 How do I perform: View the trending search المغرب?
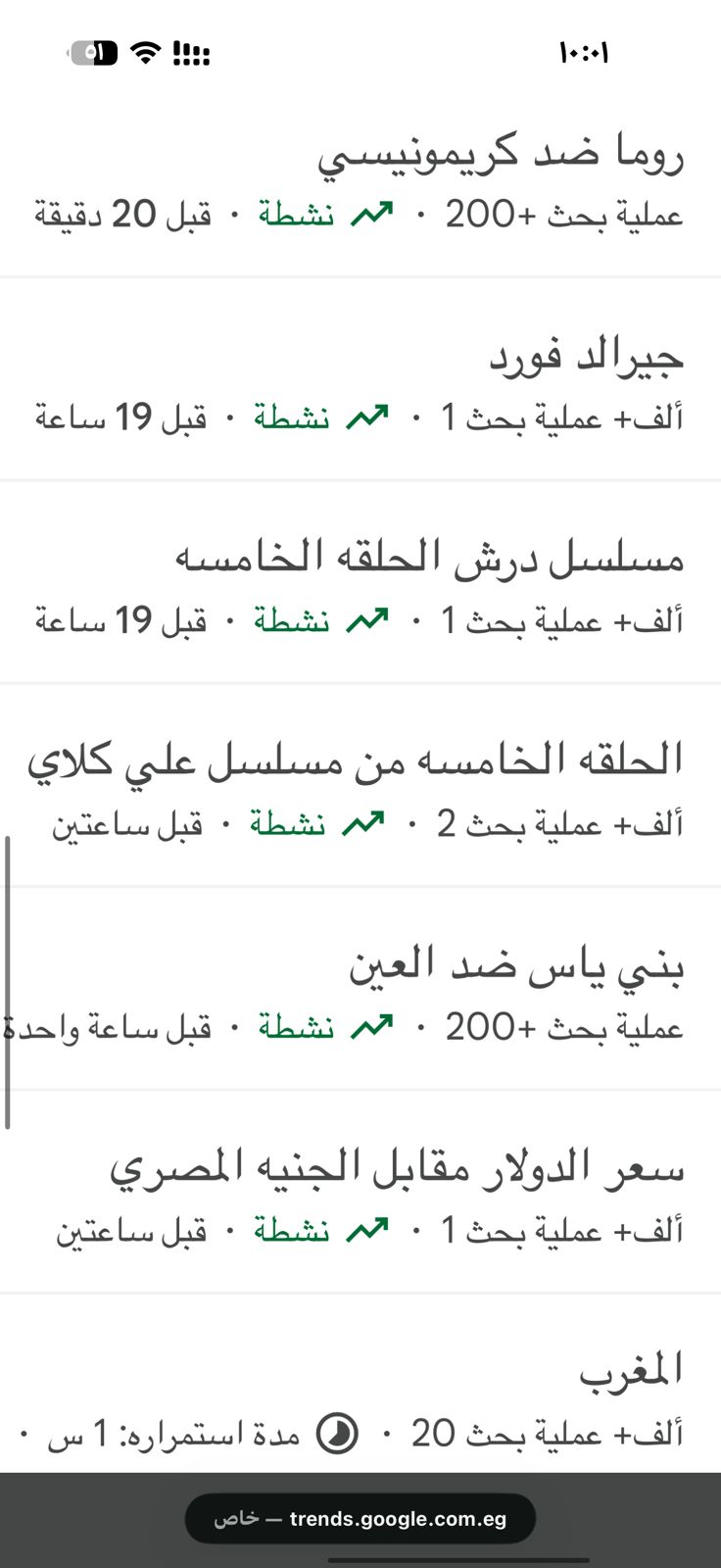pos(630,1371)
